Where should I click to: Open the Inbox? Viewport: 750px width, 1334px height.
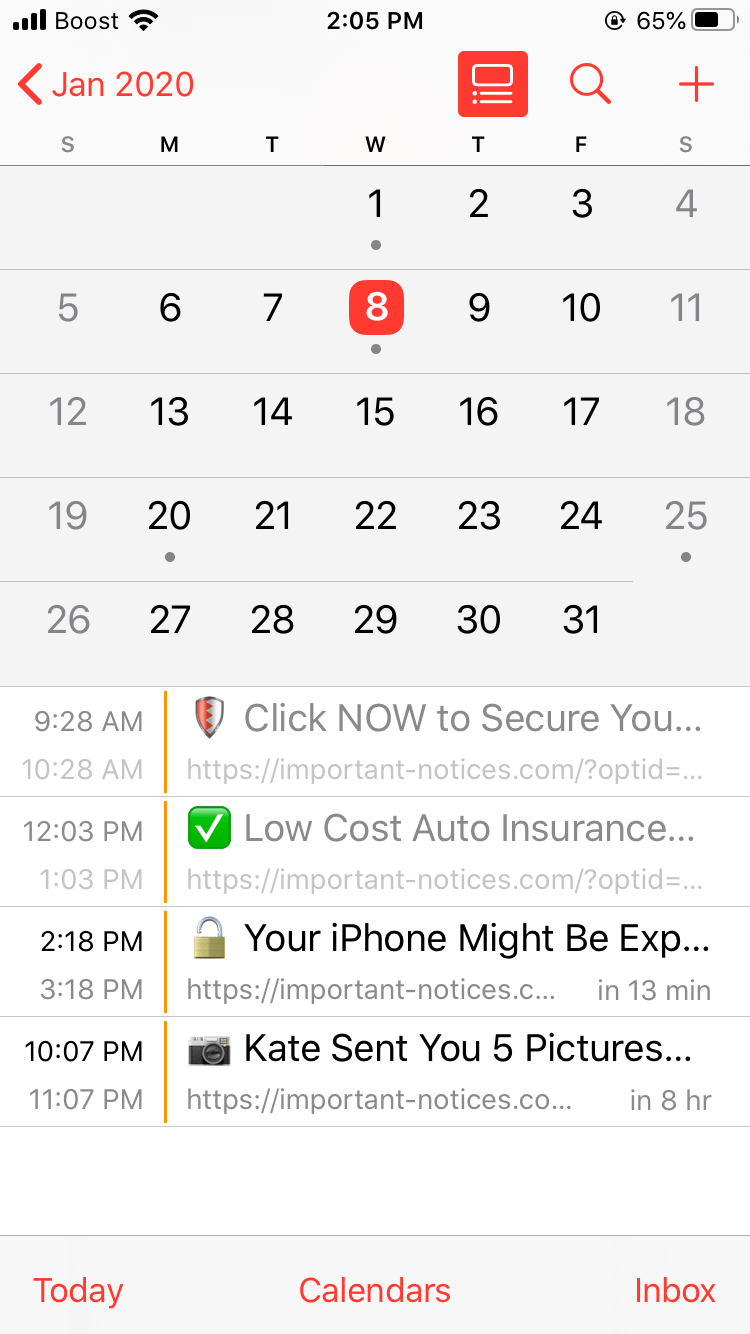(675, 1290)
